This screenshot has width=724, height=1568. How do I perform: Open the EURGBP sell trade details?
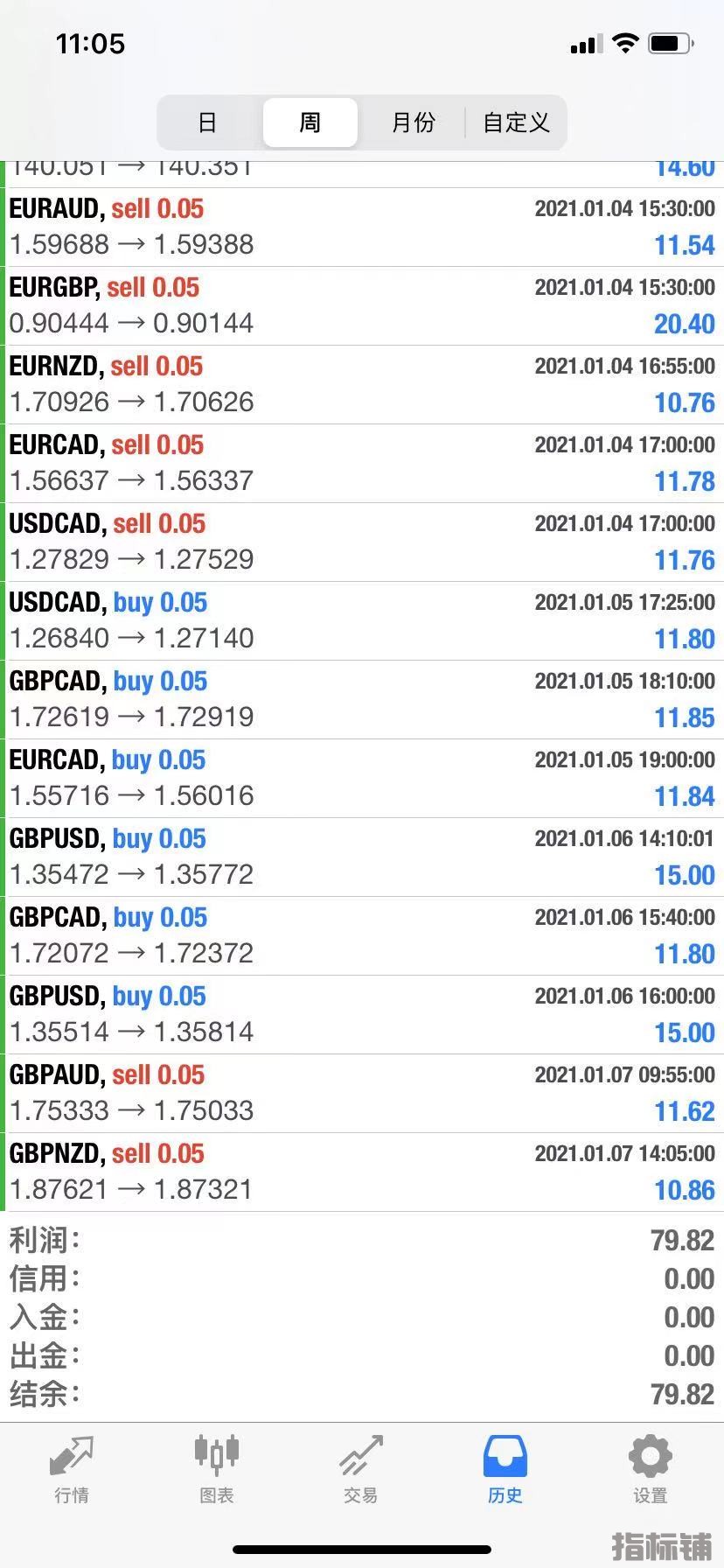362,306
